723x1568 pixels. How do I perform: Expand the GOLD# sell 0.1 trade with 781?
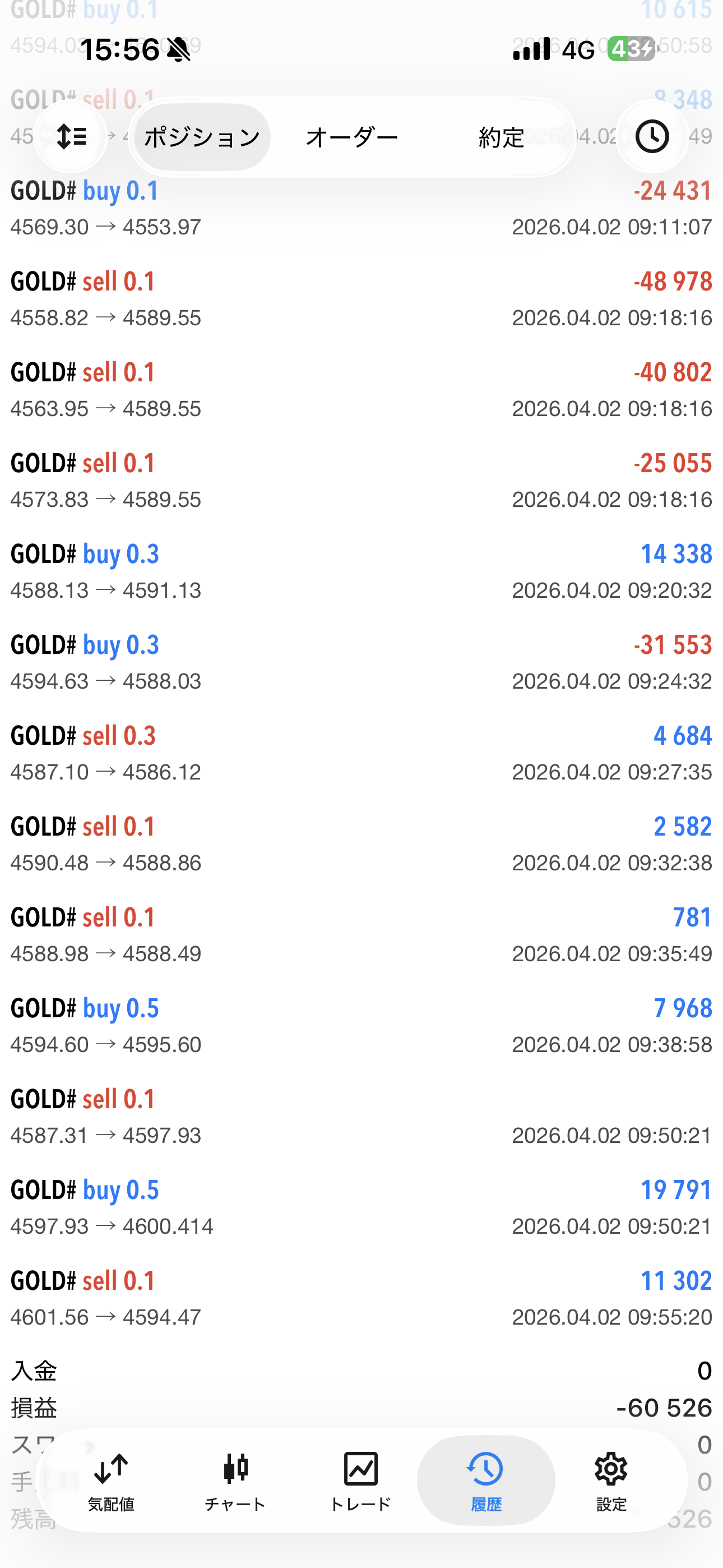coord(361,935)
